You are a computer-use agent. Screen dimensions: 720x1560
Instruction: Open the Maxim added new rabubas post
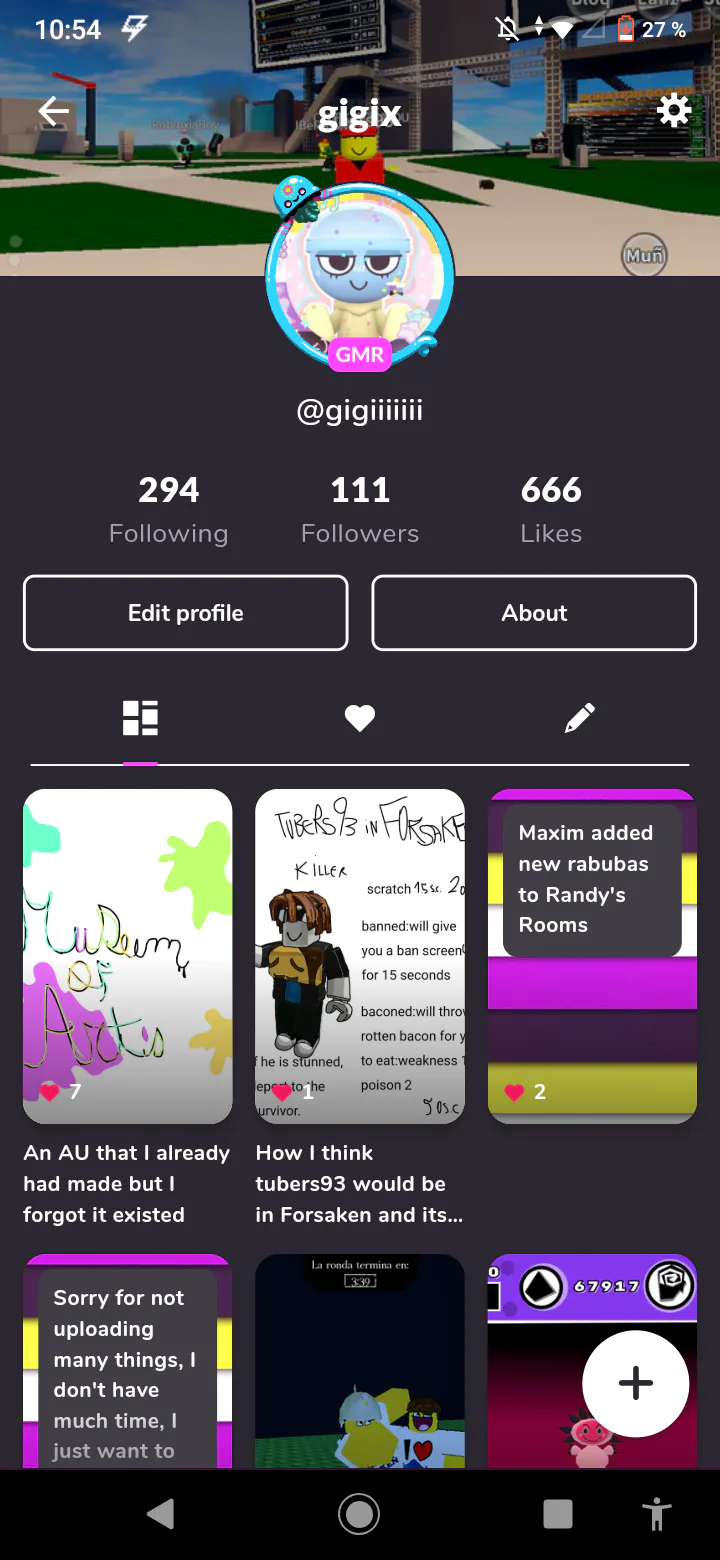pos(592,955)
